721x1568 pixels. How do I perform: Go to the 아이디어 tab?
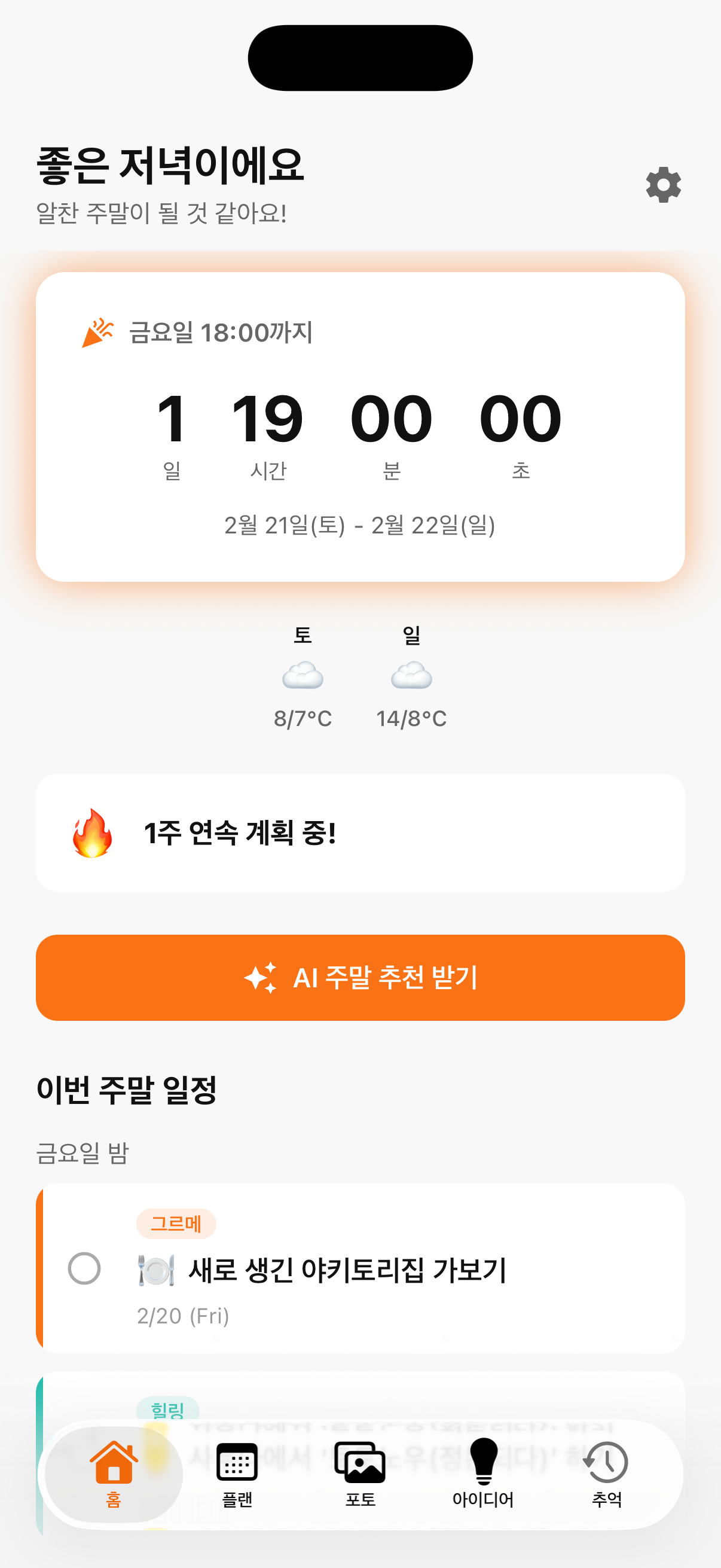pos(483,1473)
